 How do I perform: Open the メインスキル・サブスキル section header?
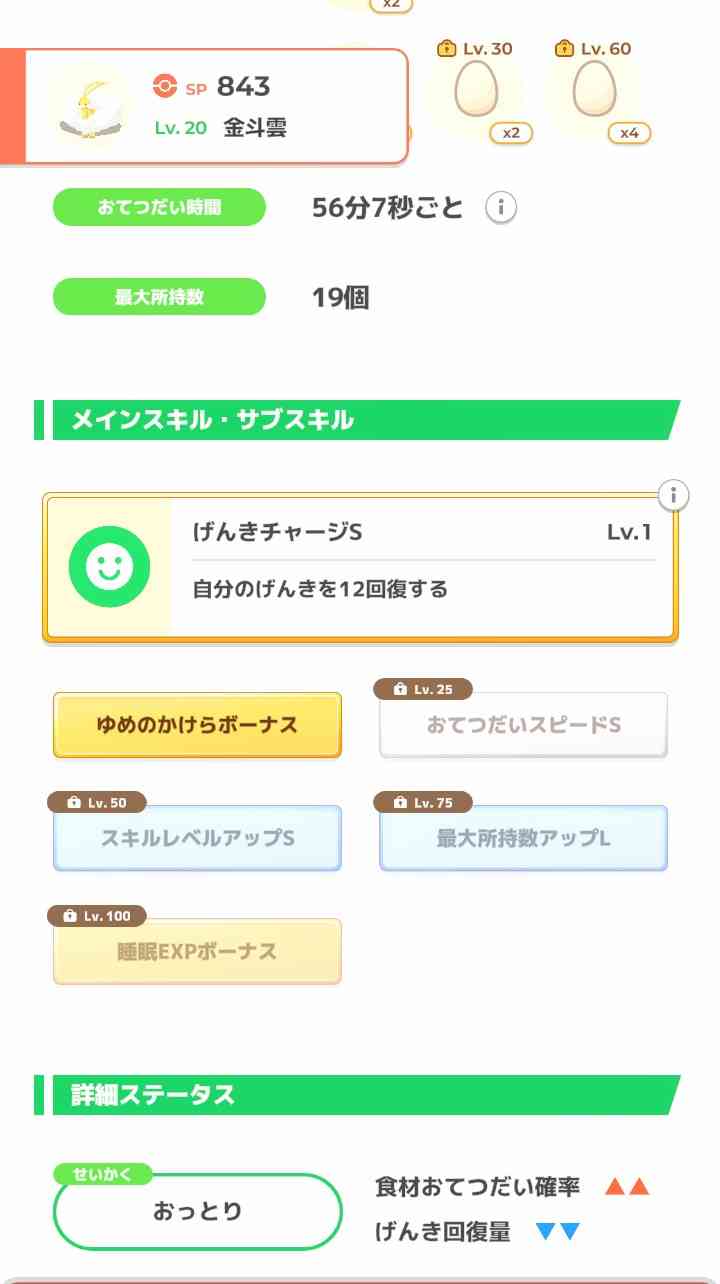212,420
